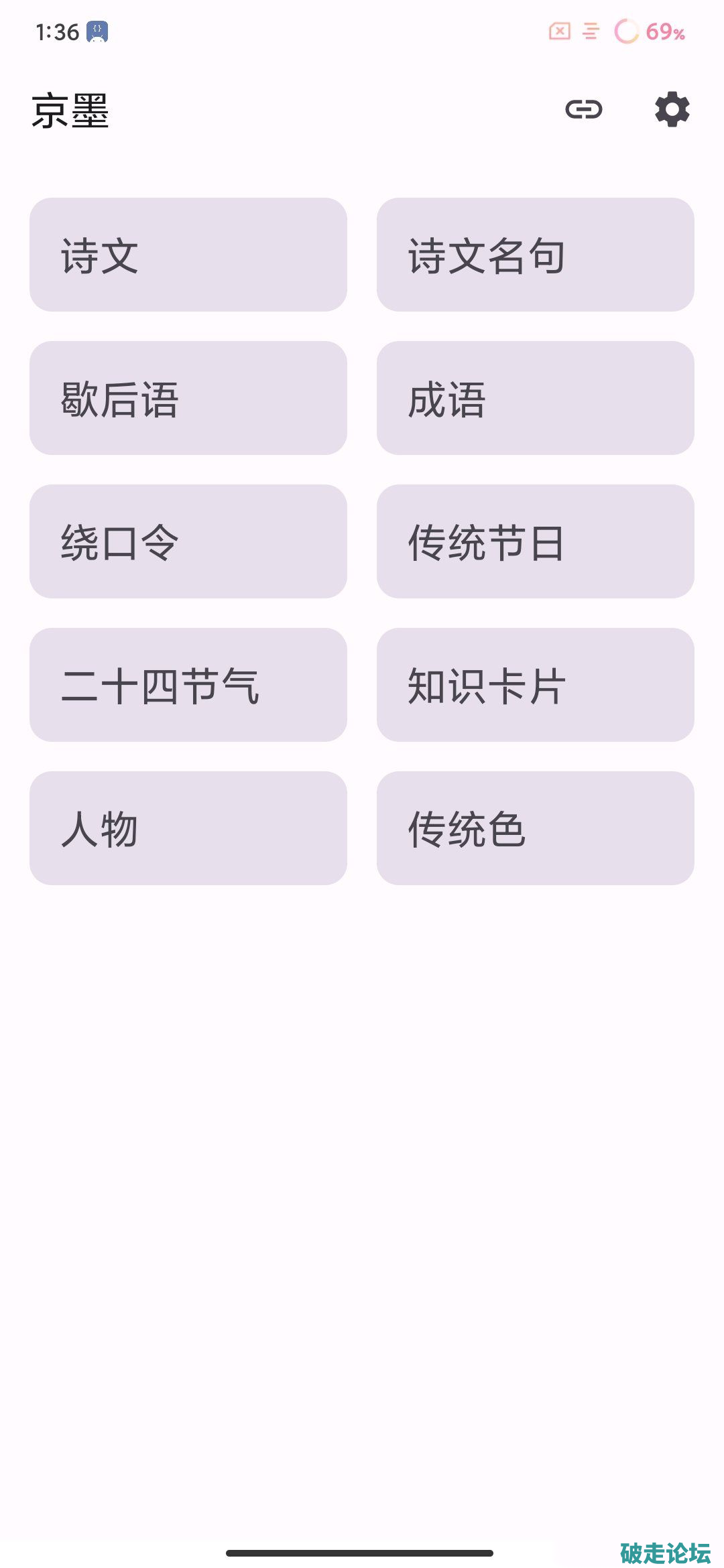Tap the 绕口令 tile

pyautogui.click(x=188, y=541)
